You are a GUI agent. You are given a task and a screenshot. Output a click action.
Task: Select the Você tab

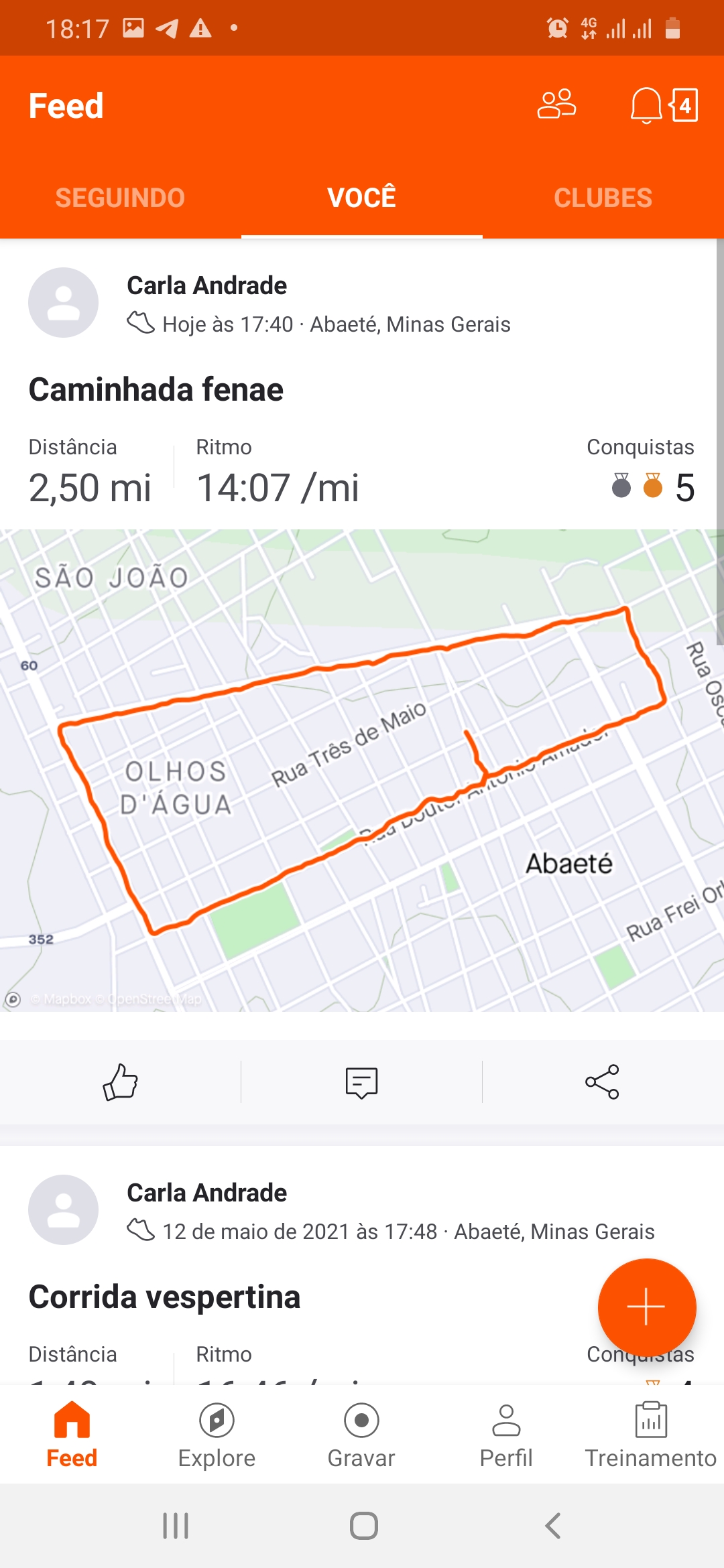[x=362, y=198]
